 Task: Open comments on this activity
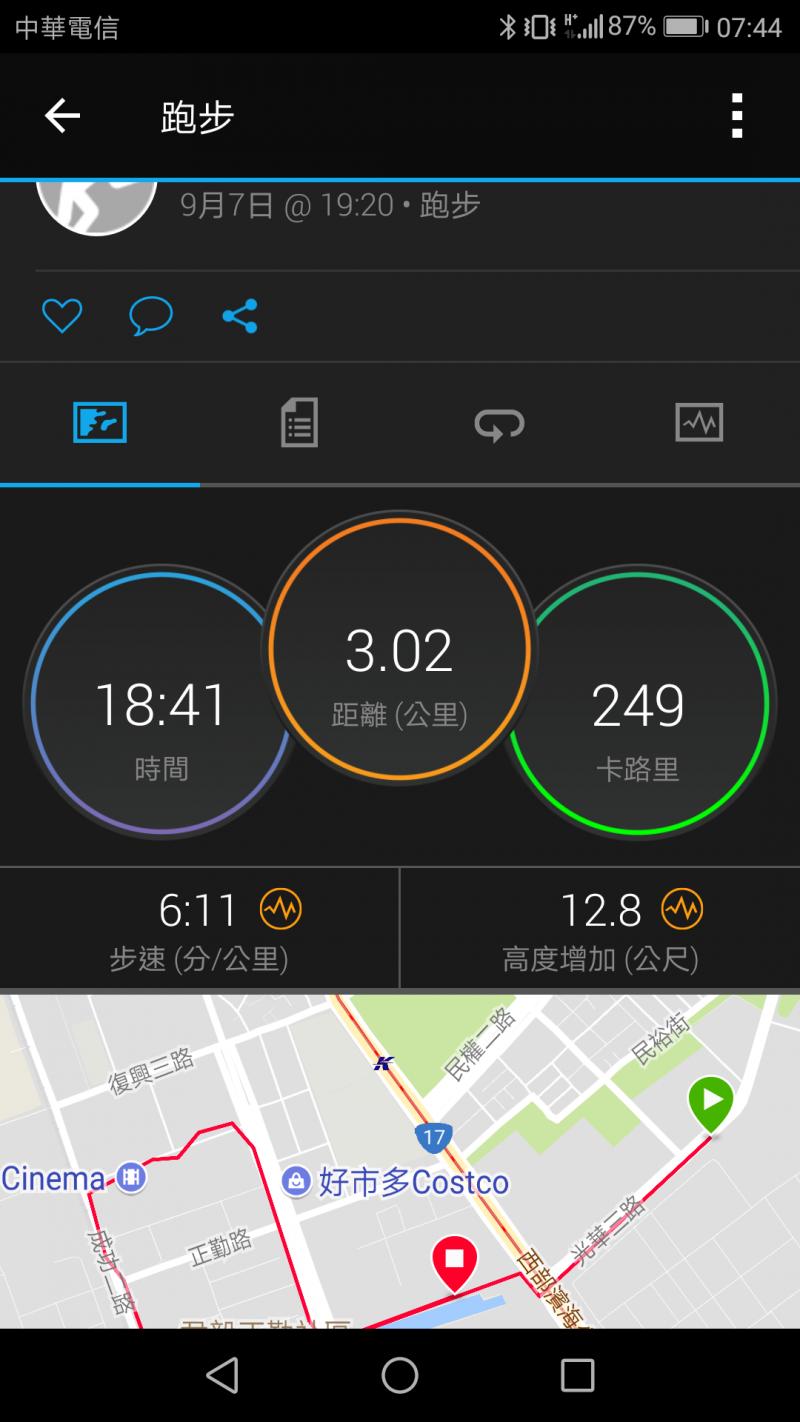151,316
